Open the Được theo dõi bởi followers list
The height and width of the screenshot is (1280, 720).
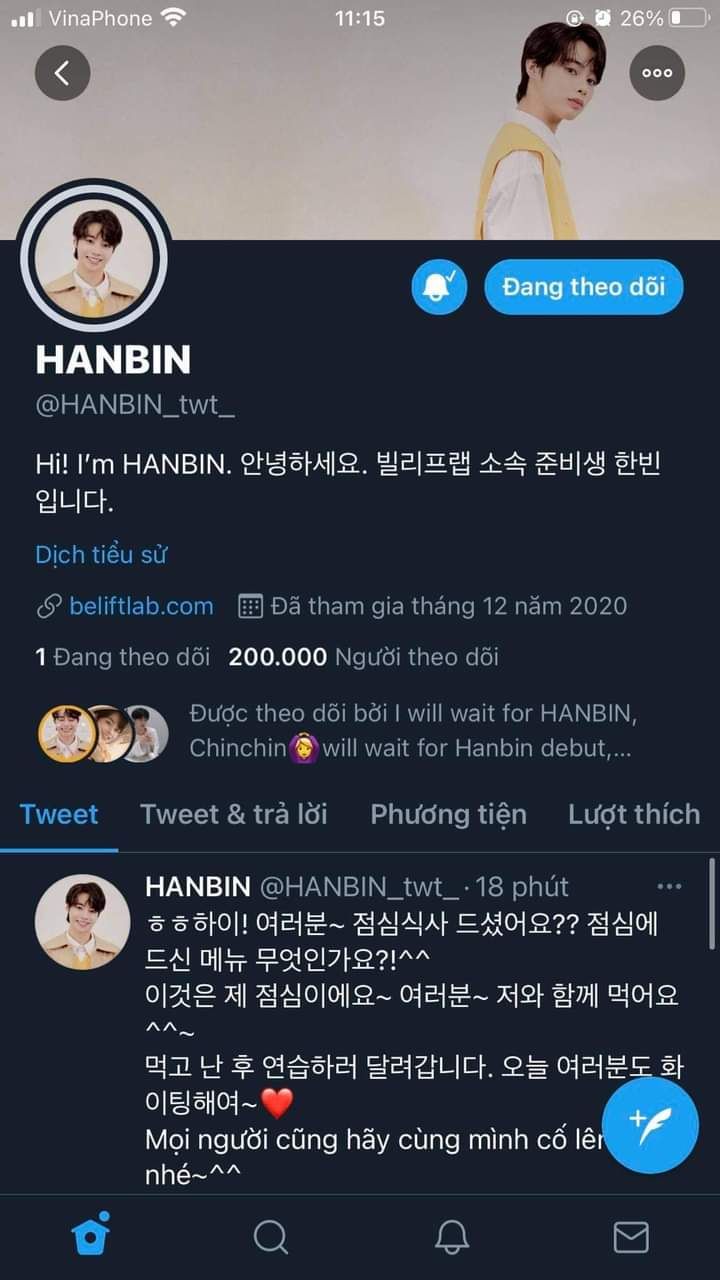(x=410, y=731)
